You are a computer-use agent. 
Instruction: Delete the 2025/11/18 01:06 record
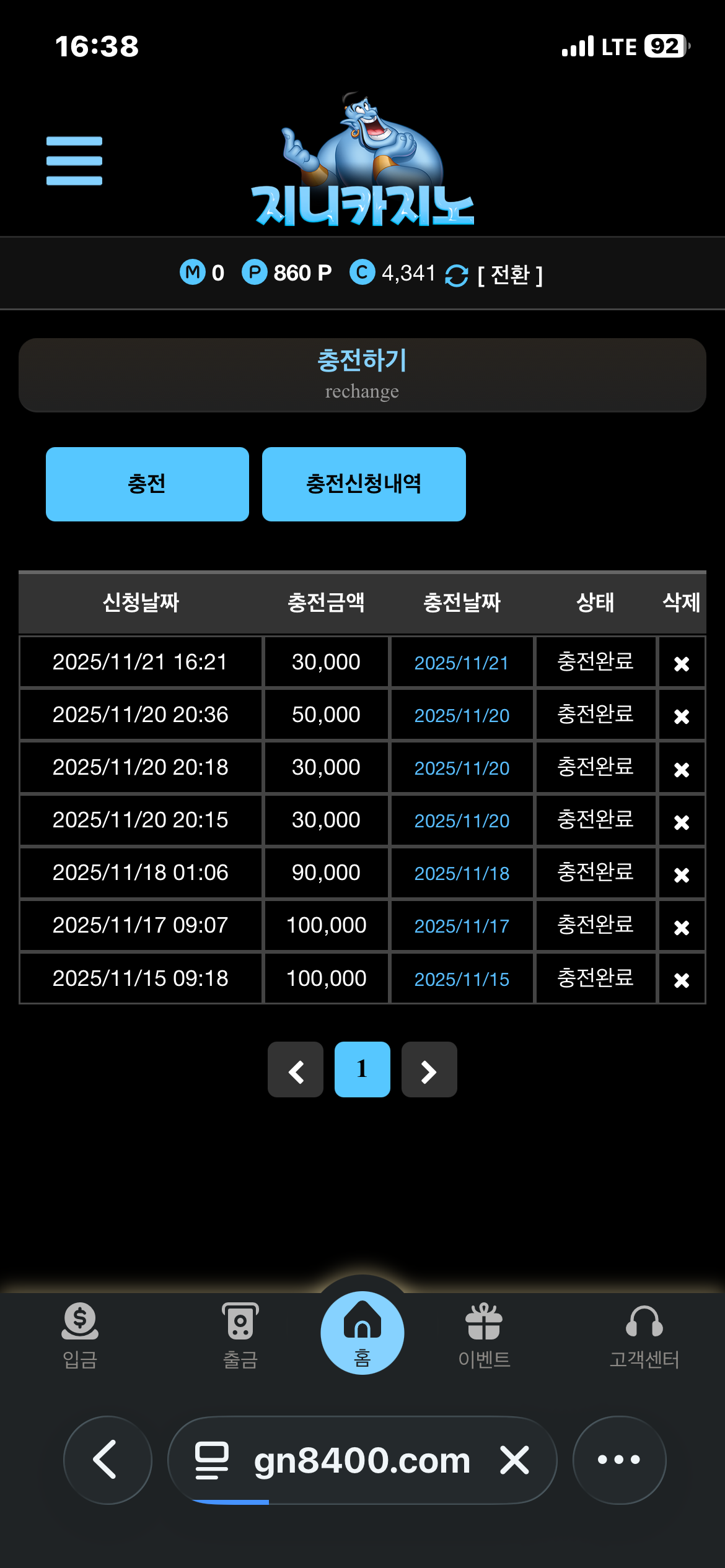pos(682,874)
